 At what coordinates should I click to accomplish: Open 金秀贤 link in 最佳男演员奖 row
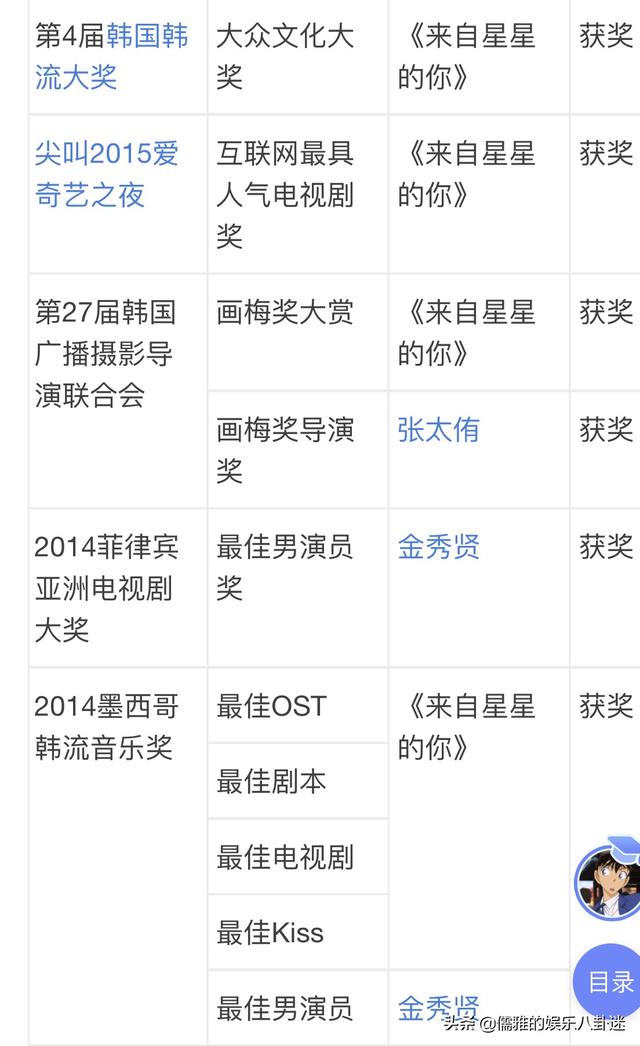pos(438,547)
